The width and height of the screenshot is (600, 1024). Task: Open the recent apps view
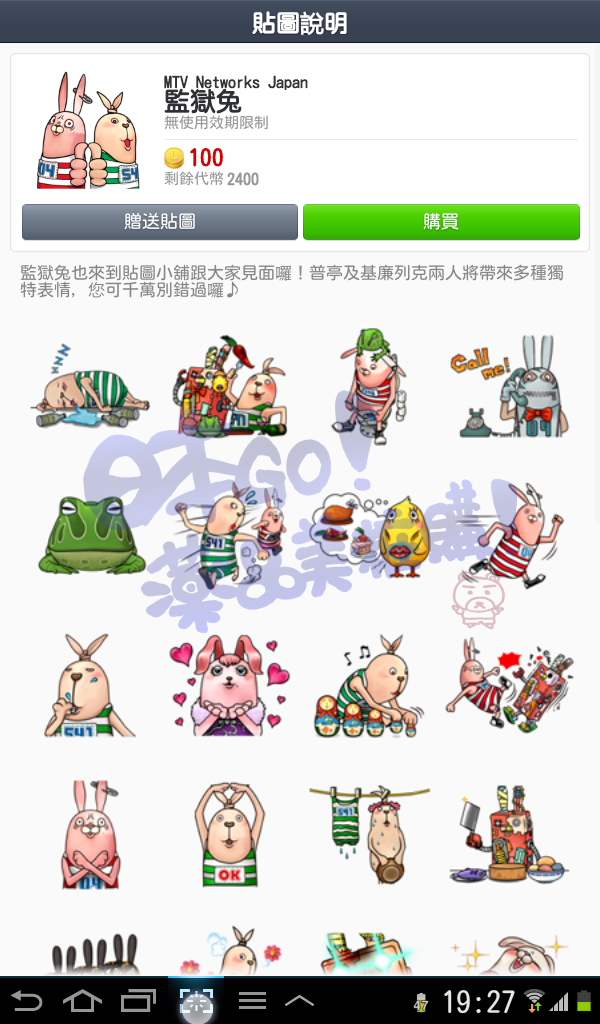[x=139, y=1000]
